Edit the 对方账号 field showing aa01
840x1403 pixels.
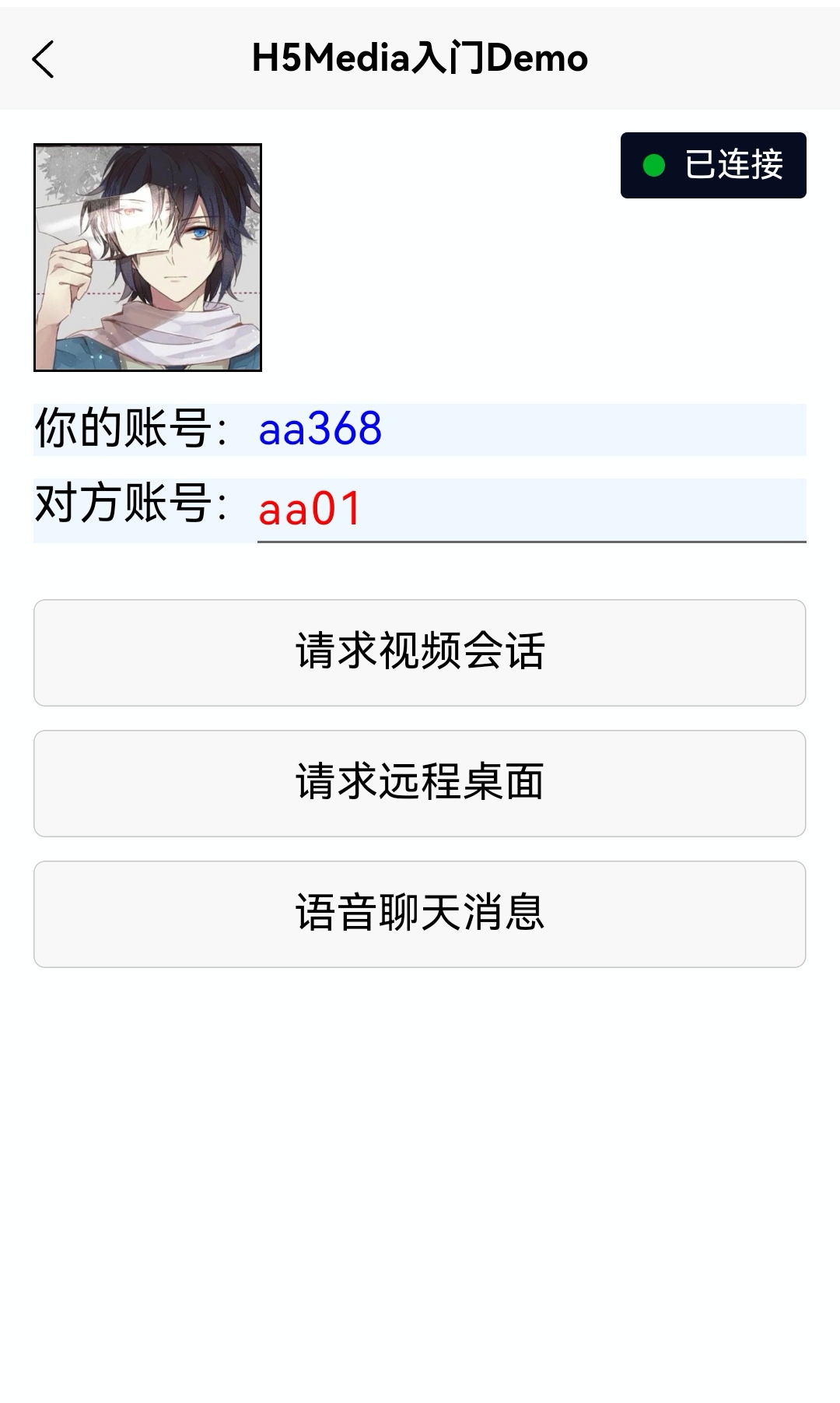(x=532, y=510)
